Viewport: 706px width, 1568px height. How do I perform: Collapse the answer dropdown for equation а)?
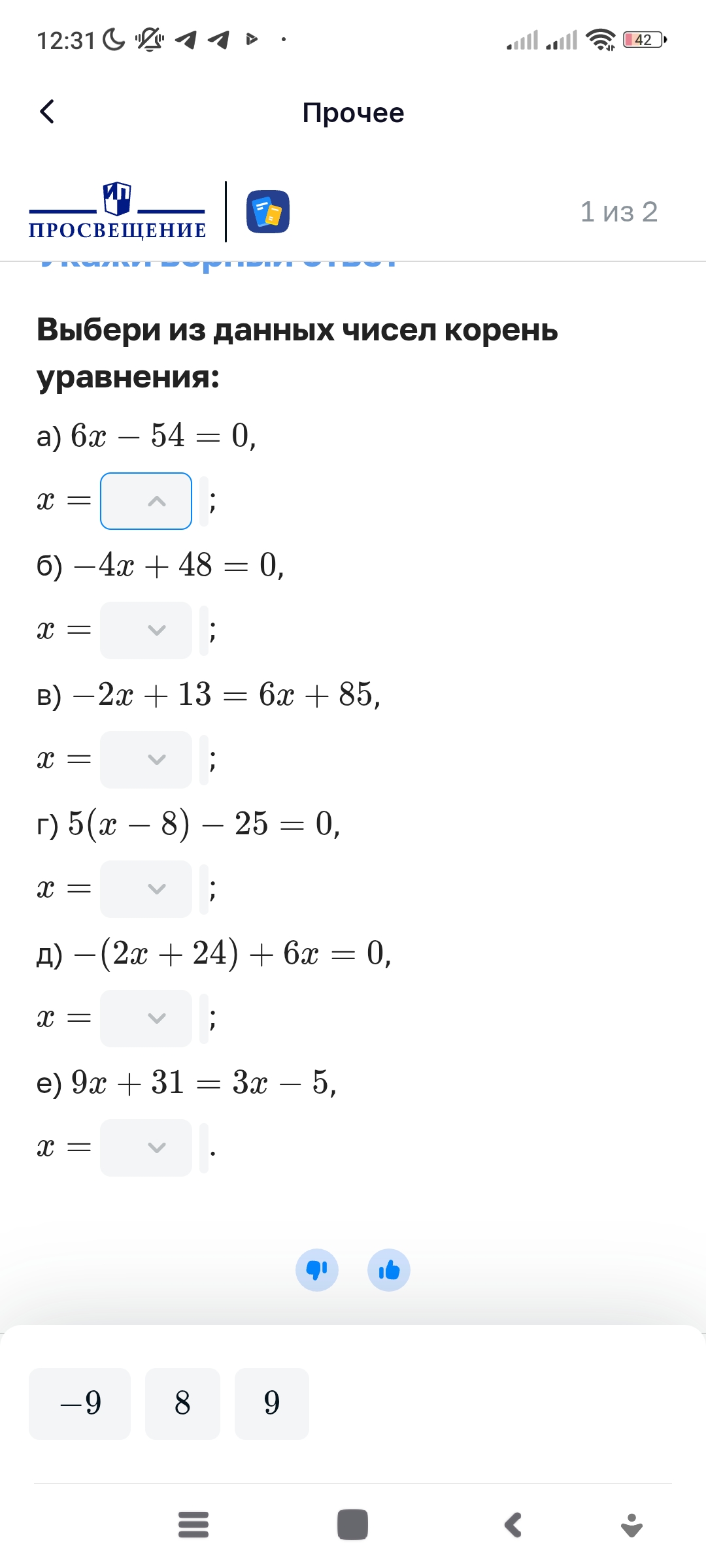coord(146,501)
